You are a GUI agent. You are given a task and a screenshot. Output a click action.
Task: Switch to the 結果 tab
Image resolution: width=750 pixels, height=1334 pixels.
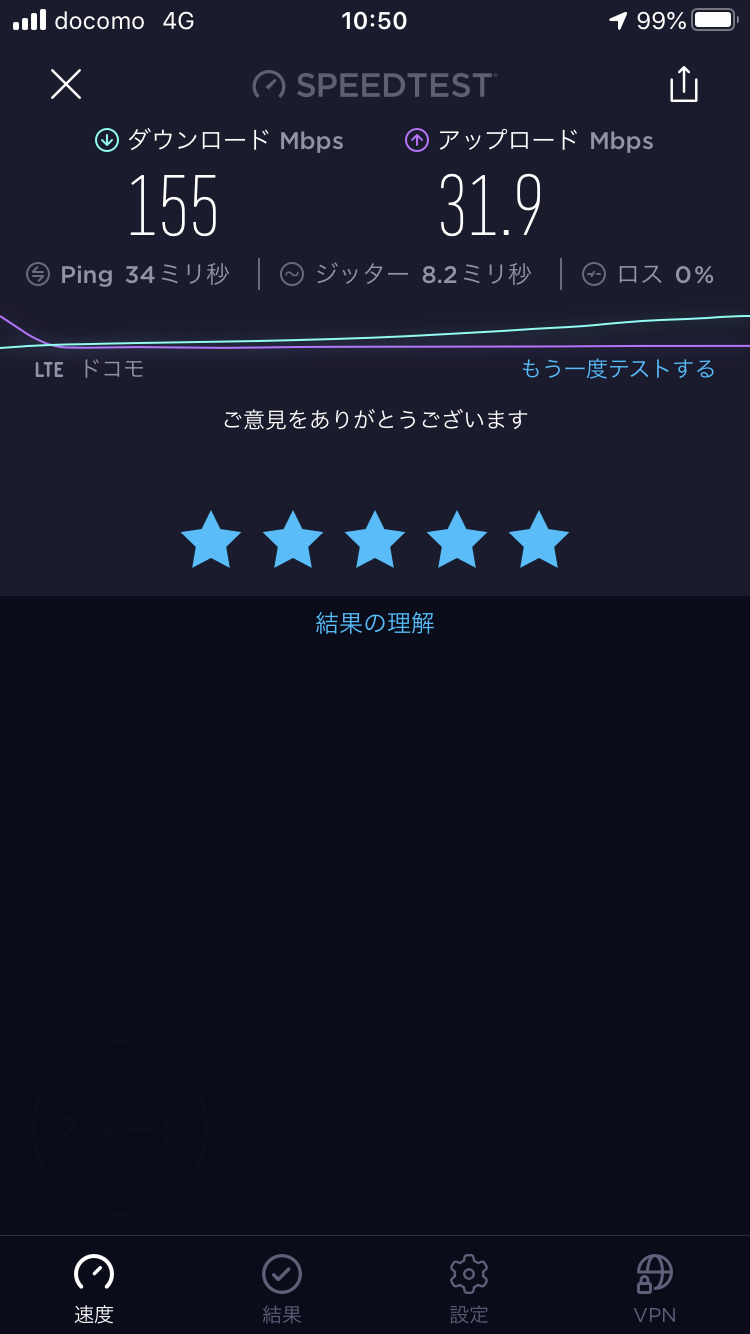tap(282, 1288)
